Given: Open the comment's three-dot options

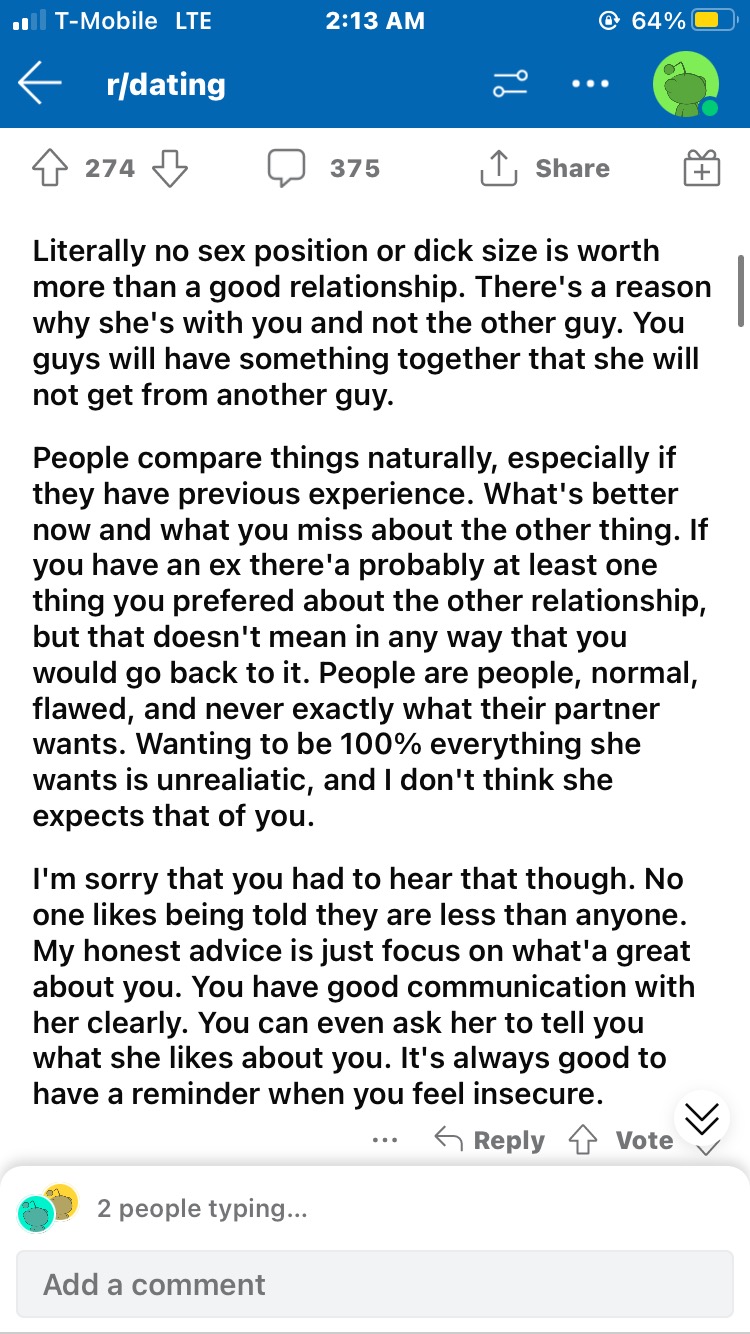Looking at the screenshot, I should point(385,1140).
